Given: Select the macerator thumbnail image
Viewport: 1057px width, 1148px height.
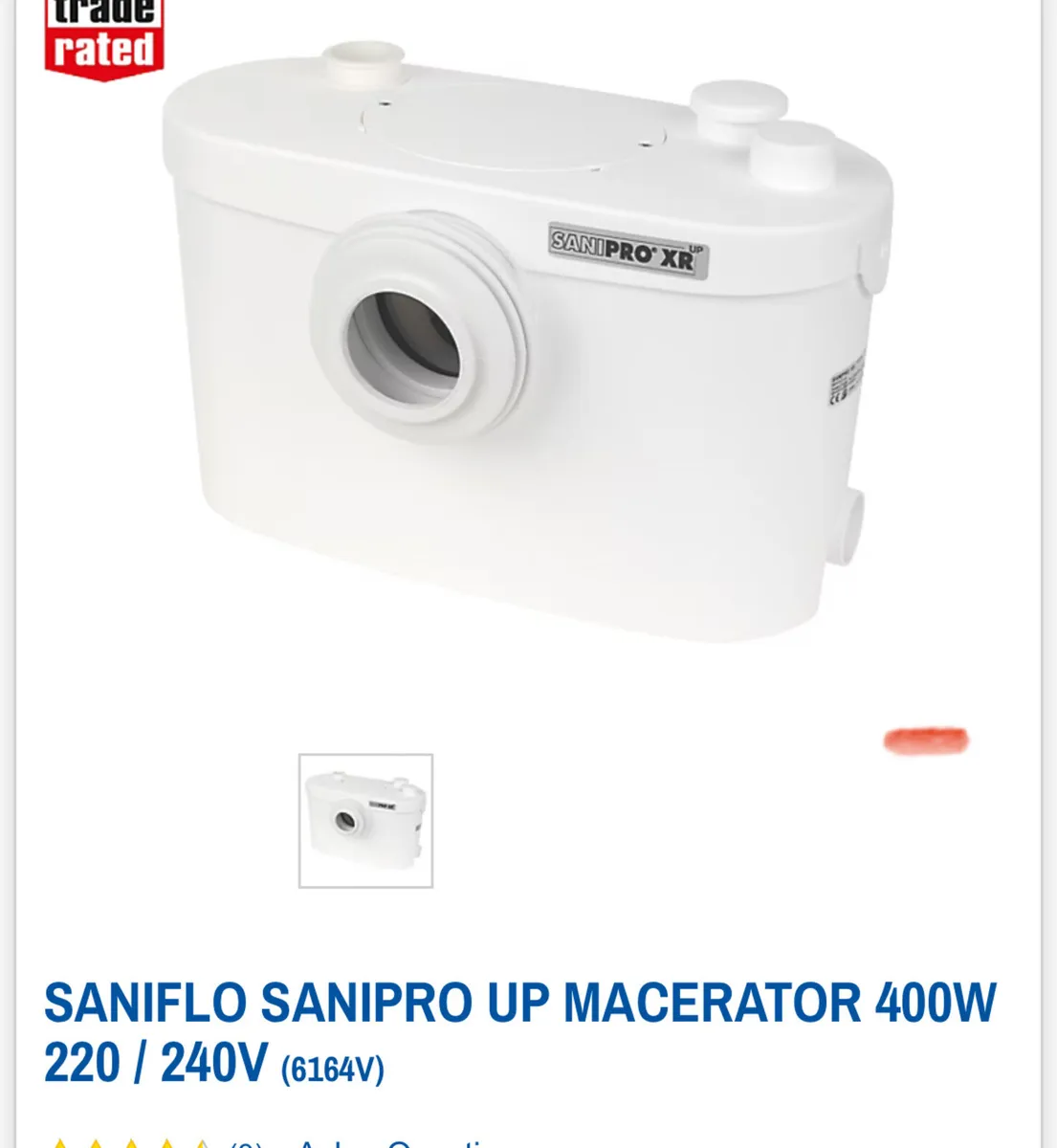Looking at the screenshot, I should (x=365, y=820).
